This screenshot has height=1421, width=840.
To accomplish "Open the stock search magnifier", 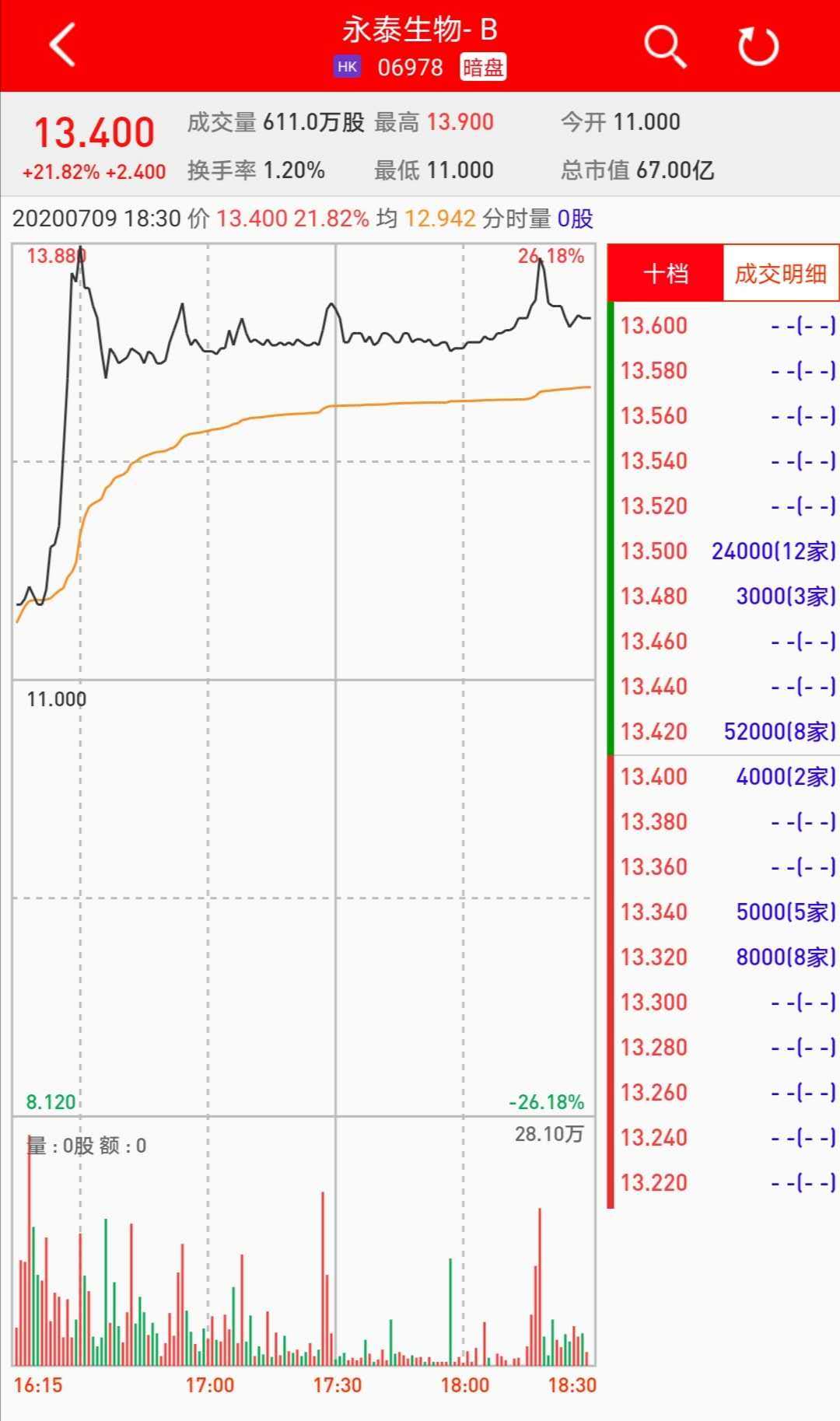I will [x=665, y=47].
